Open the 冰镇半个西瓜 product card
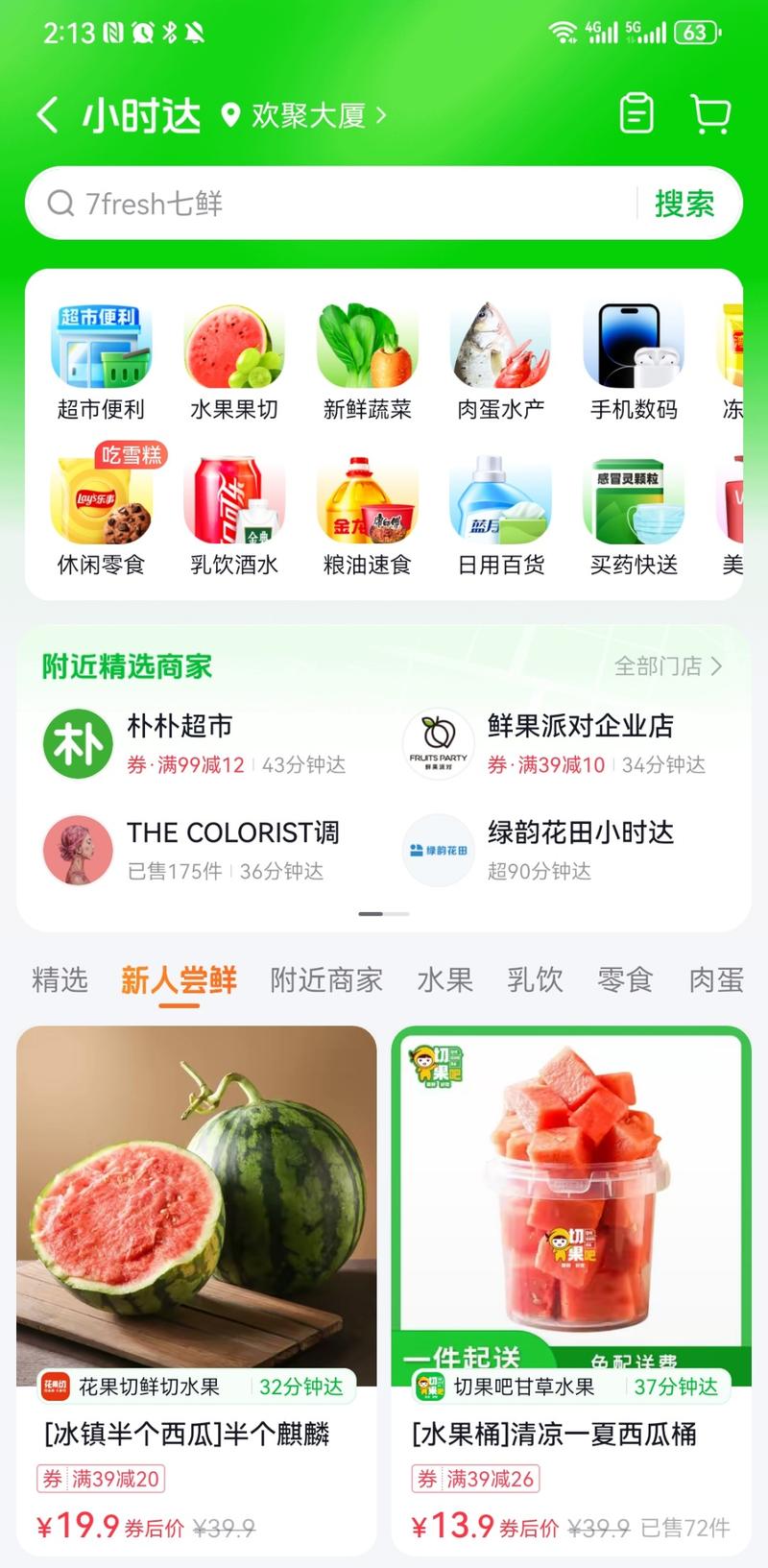 coord(196,1291)
